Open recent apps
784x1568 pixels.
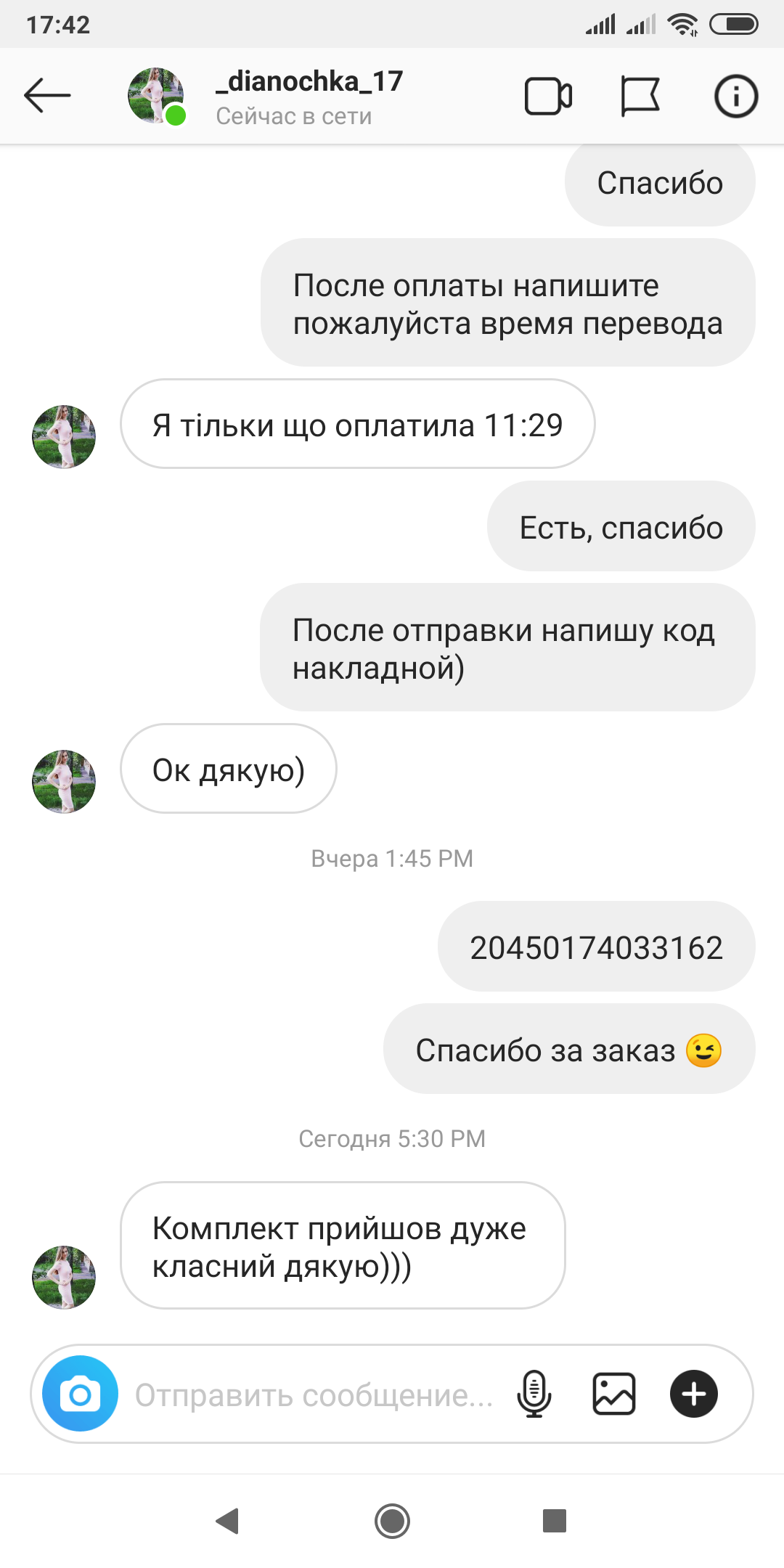(x=554, y=1521)
